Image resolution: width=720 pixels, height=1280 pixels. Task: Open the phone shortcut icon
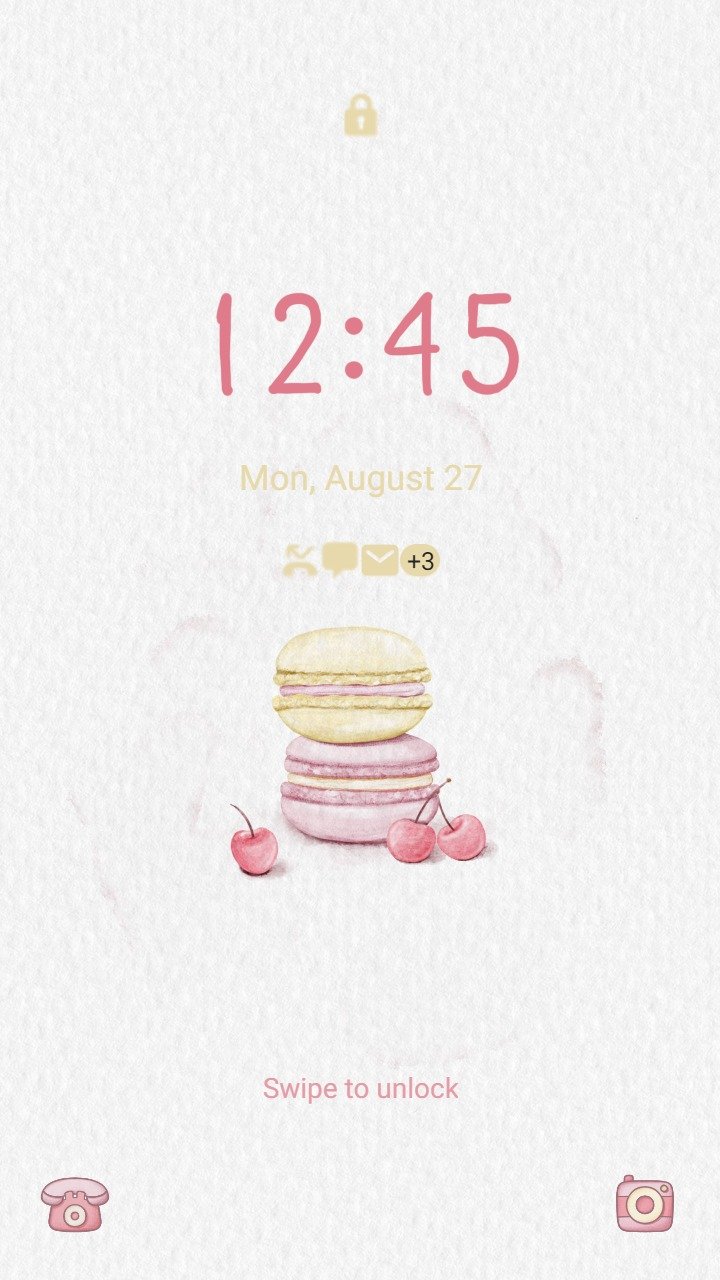(x=75, y=1203)
